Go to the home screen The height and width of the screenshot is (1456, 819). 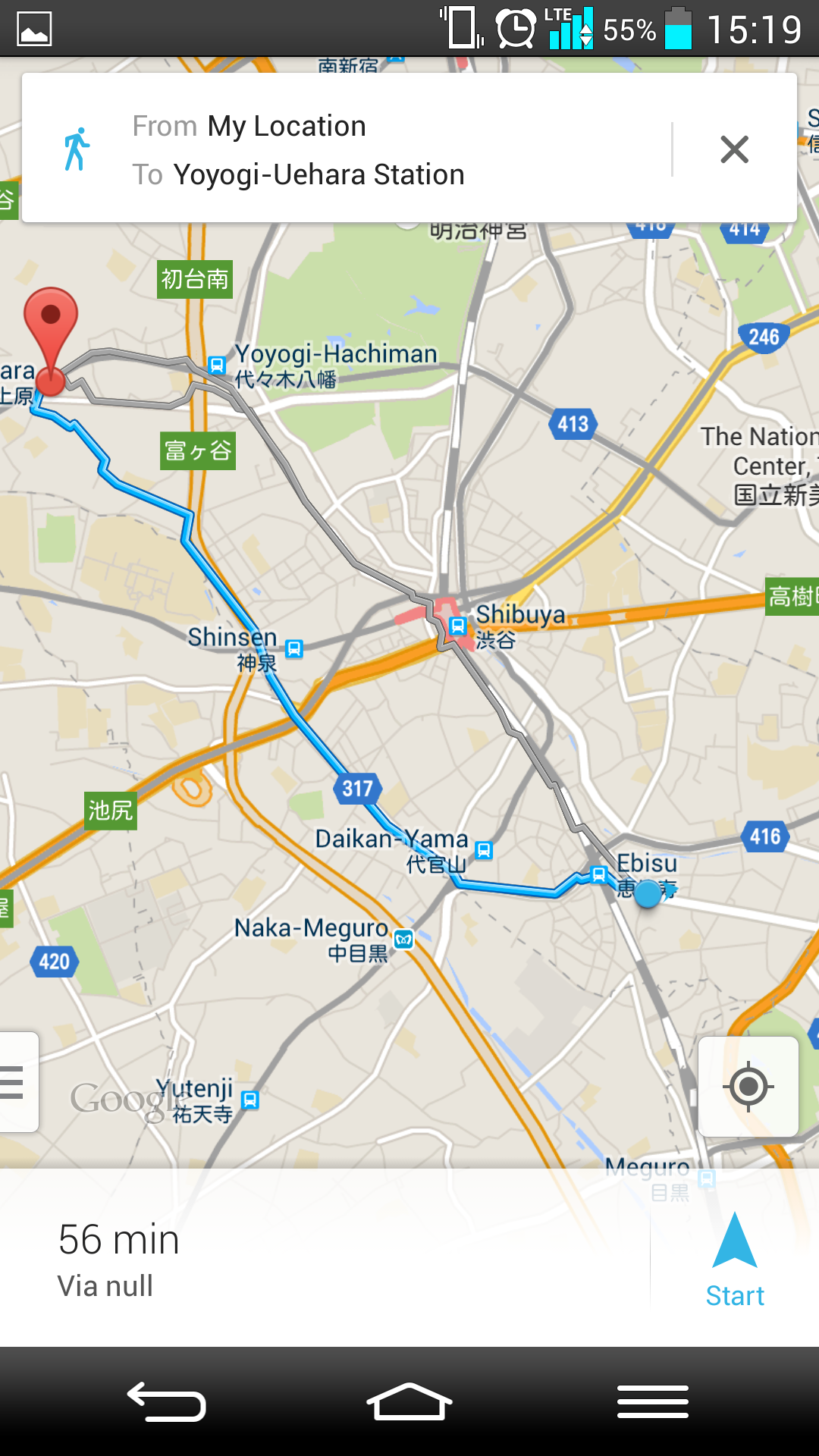coord(409,1401)
